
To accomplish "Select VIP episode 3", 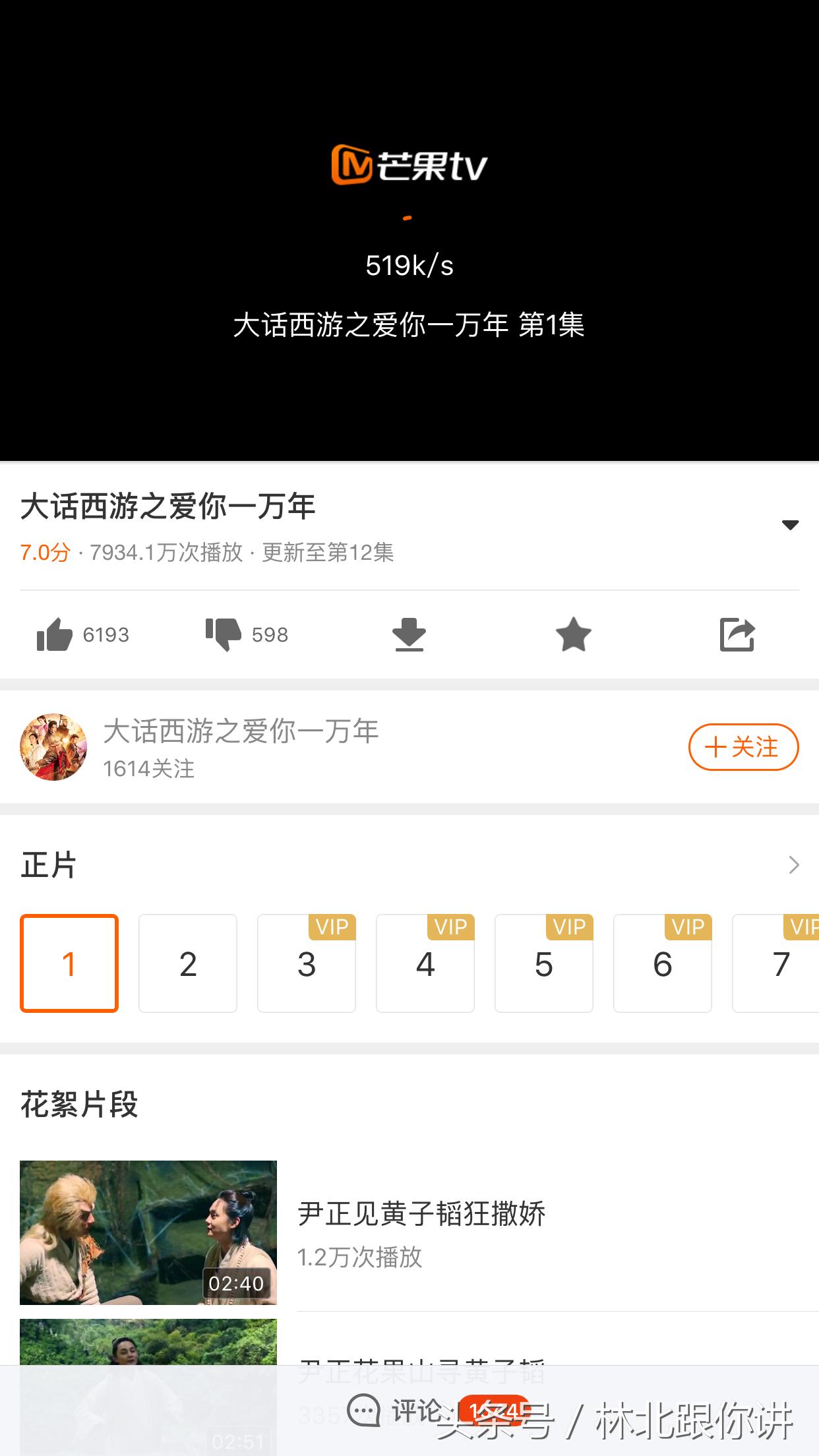I will [x=306, y=963].
